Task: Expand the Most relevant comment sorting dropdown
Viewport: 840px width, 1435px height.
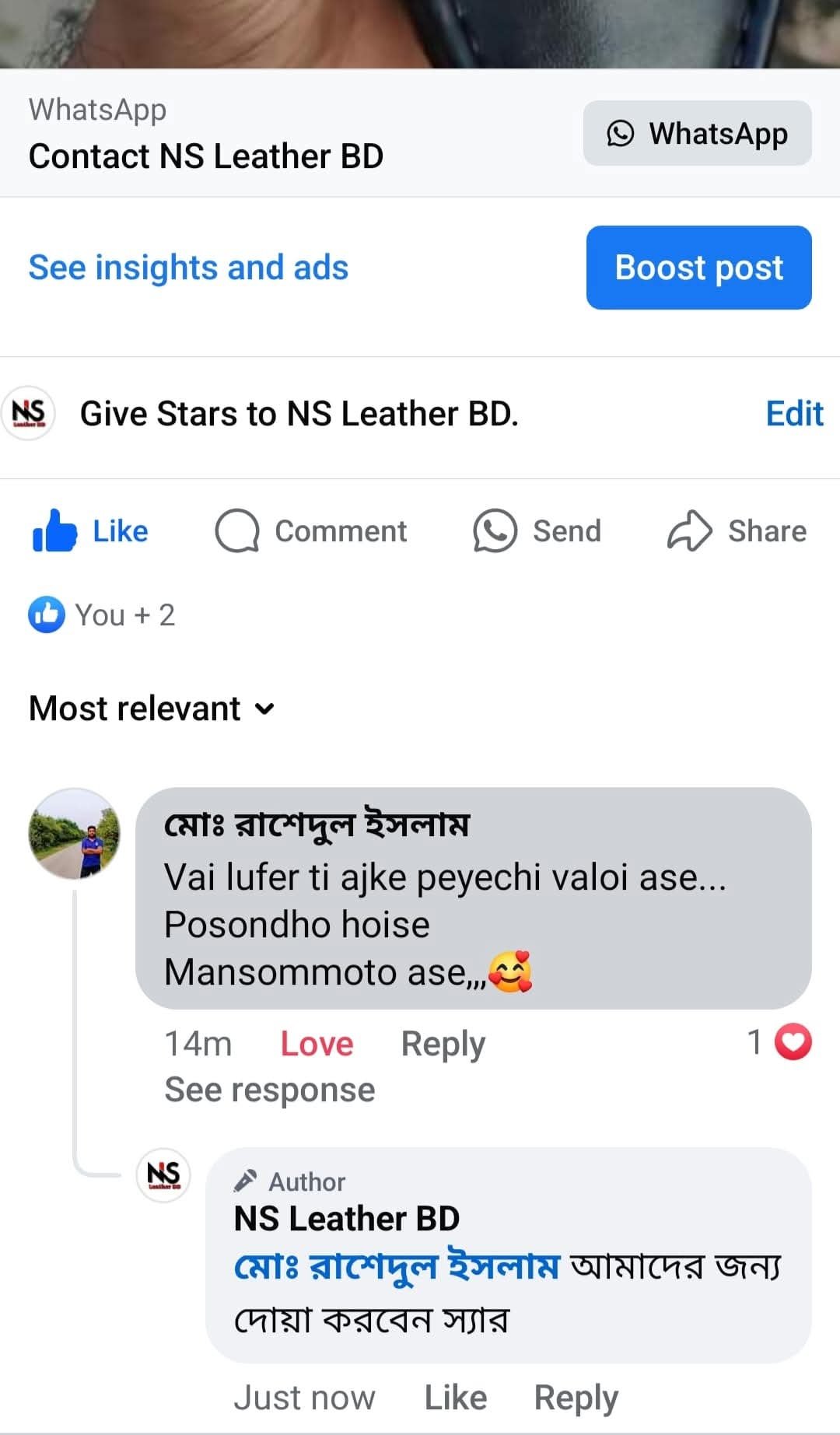Action: click(x=152, y=709)
